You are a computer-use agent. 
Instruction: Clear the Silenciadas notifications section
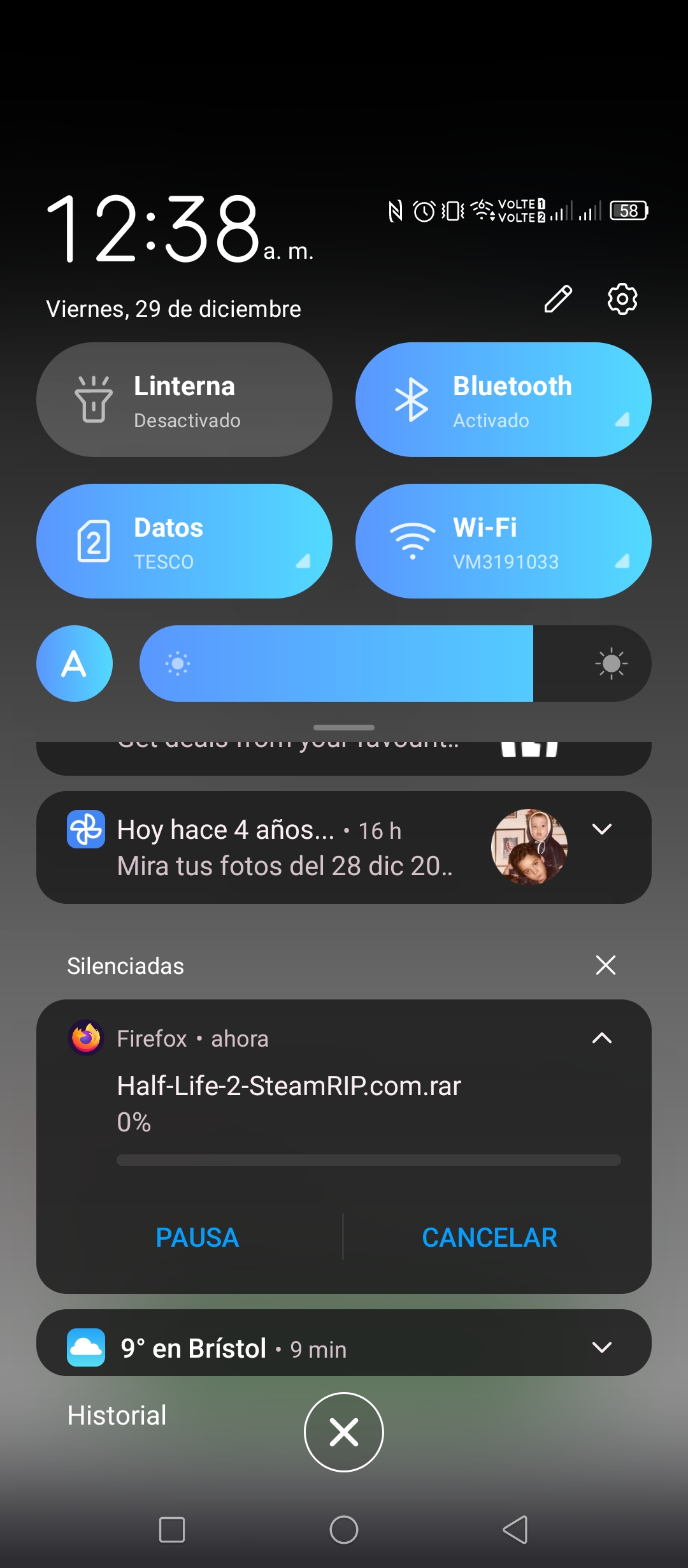point(606,965)
